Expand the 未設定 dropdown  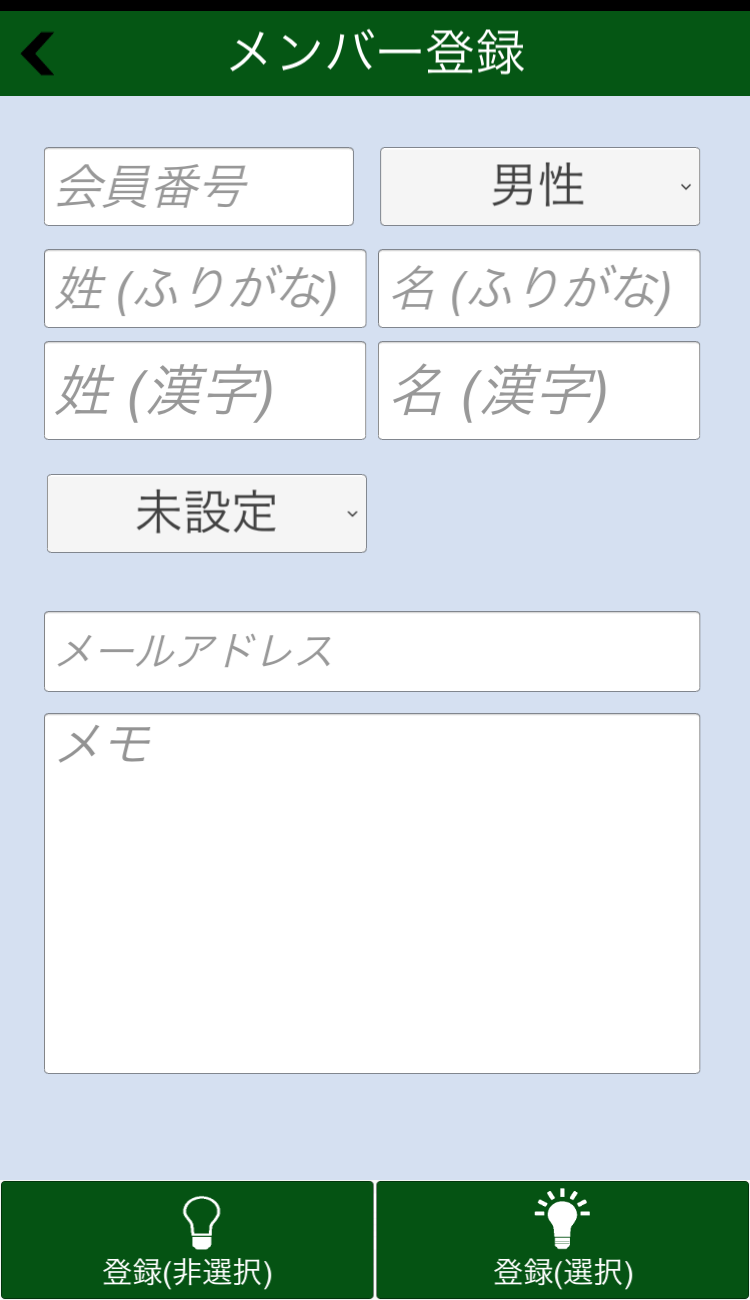(x=206, y=513)
